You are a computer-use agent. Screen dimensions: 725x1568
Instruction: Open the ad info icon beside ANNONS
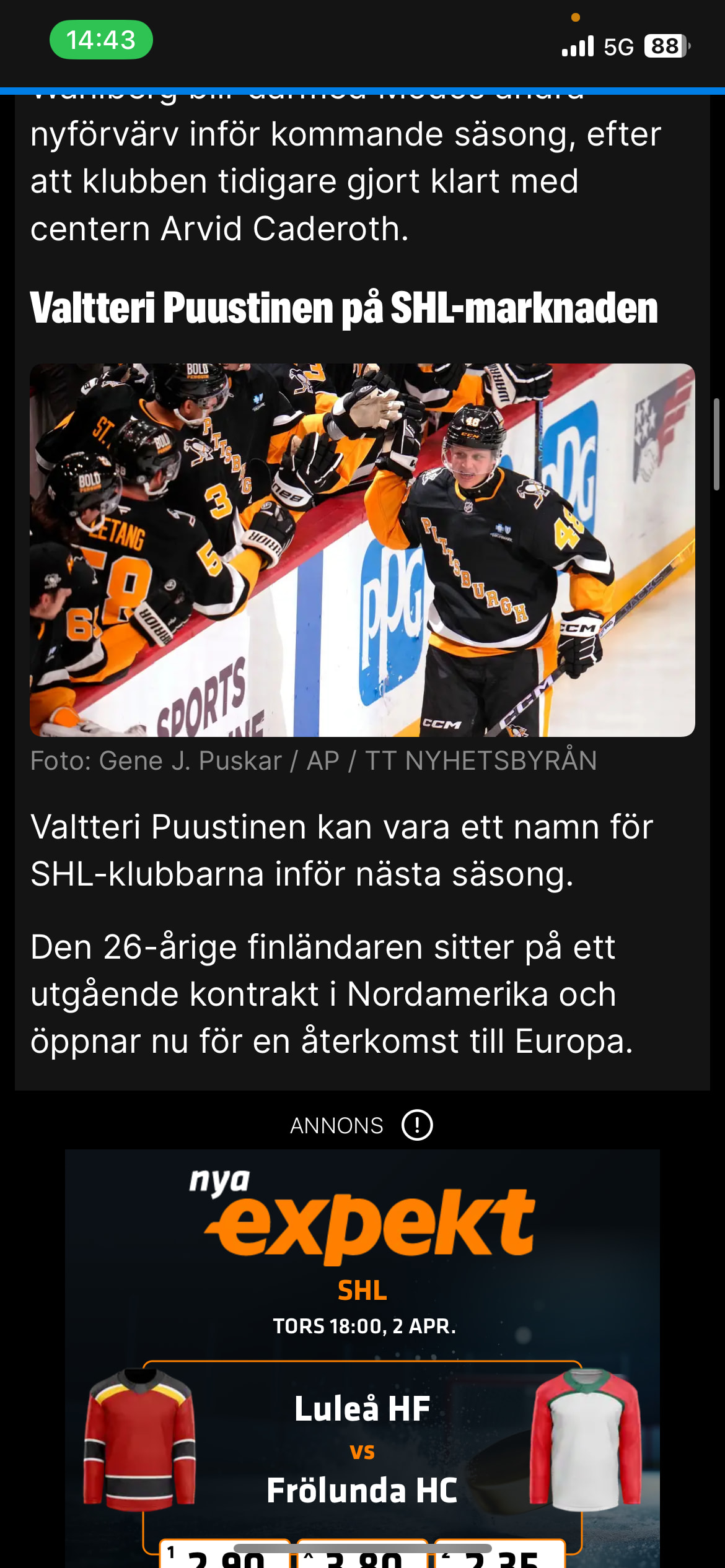[417, 1125]
